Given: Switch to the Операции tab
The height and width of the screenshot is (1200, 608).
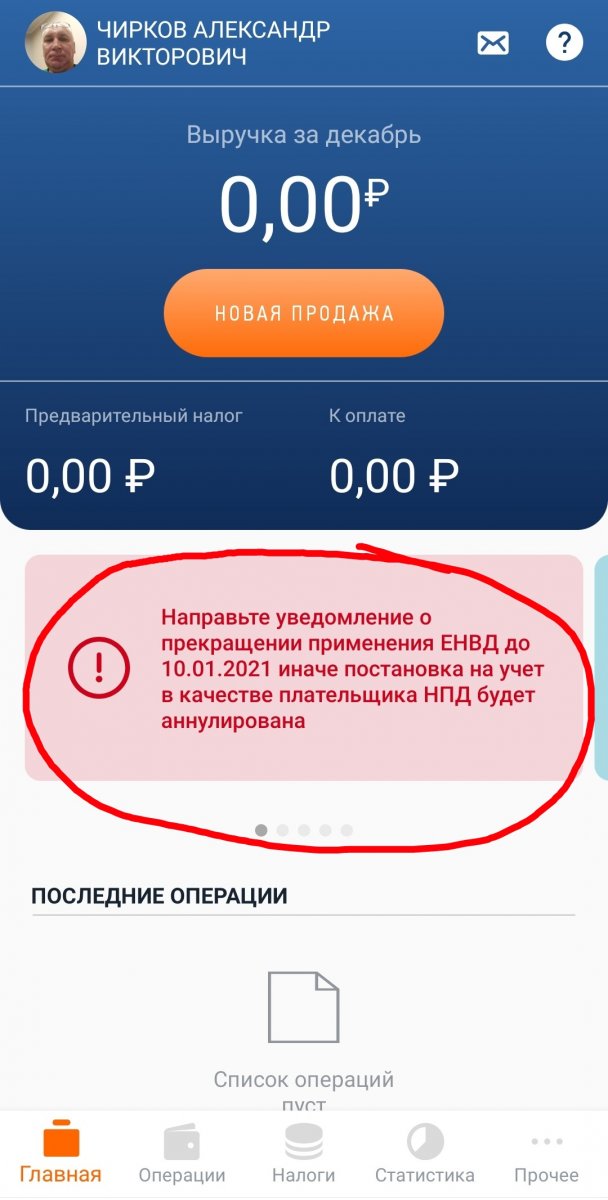Looking at the screenshot, I should click(182, 1155).
